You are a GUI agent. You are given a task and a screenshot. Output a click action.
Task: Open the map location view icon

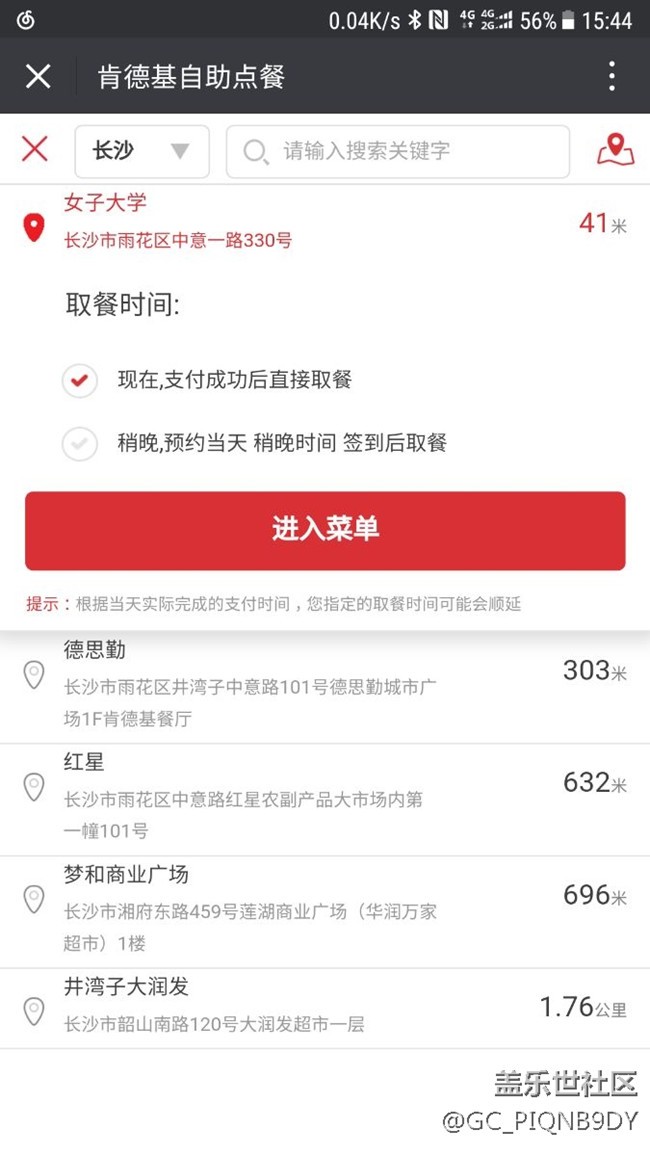[615, 150]
